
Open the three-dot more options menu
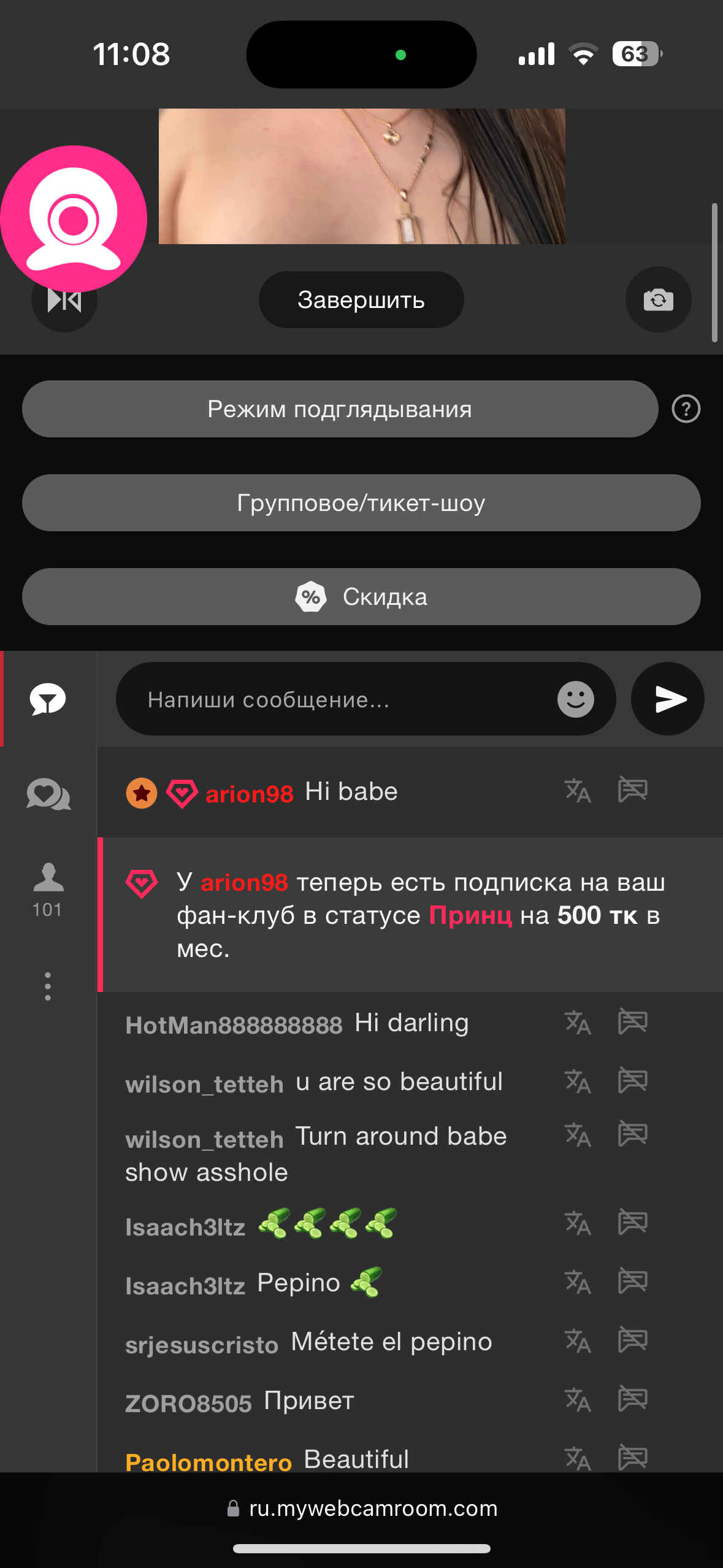click(48, 986)
